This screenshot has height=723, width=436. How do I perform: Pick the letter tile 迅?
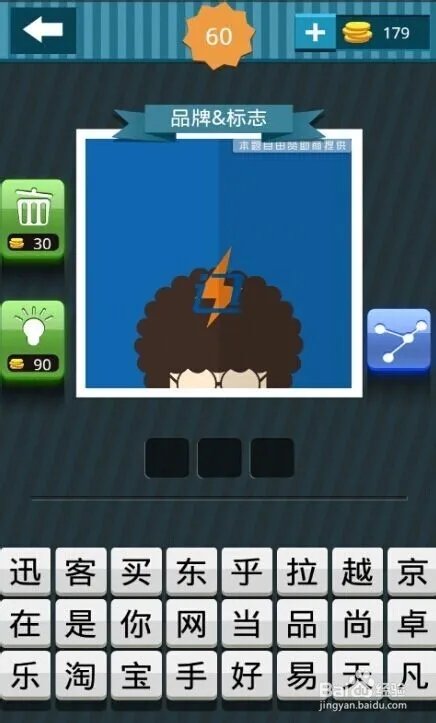tap(25, 571)
